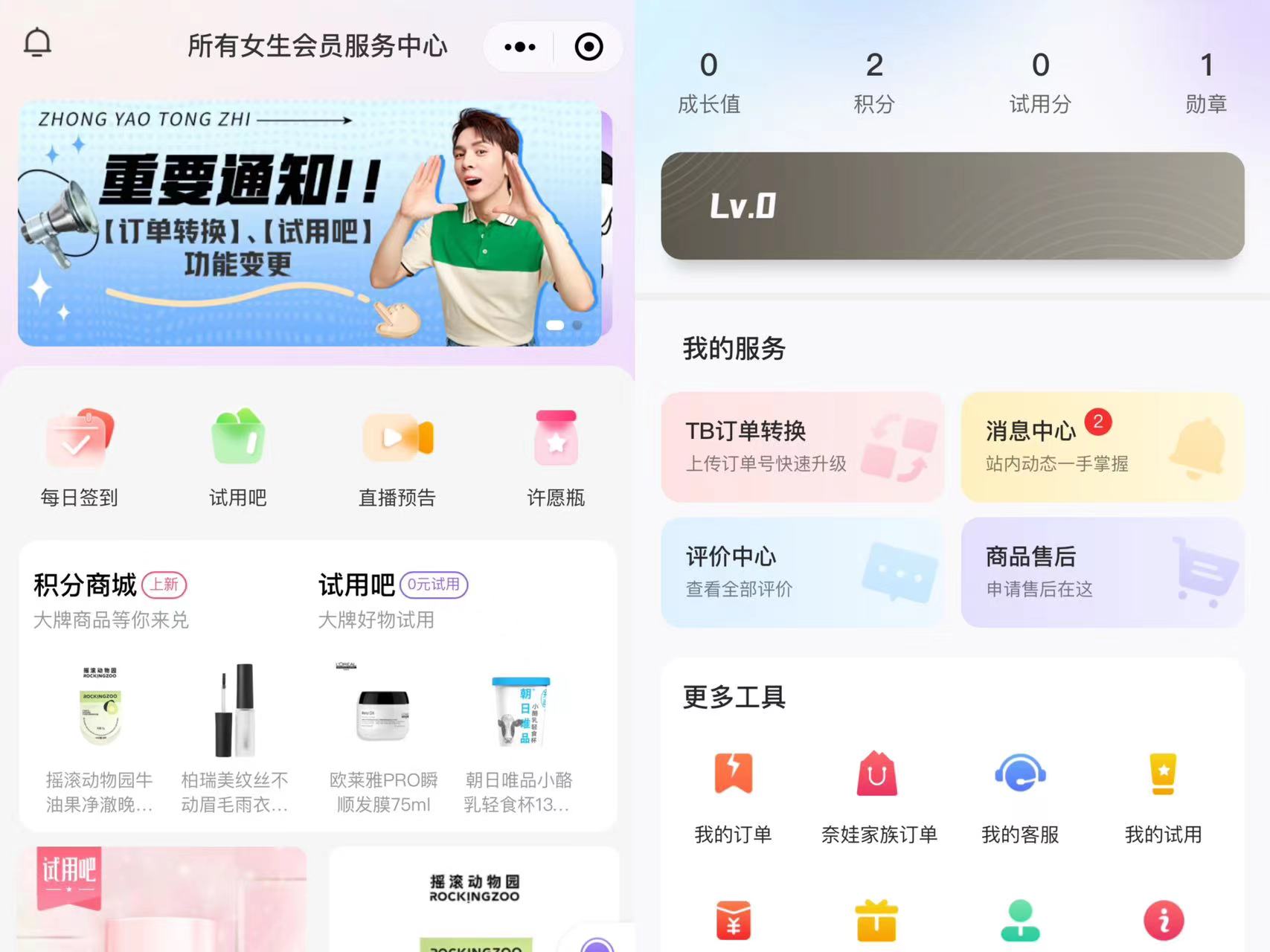Open the 重要通知 banner

pos(309,223)
